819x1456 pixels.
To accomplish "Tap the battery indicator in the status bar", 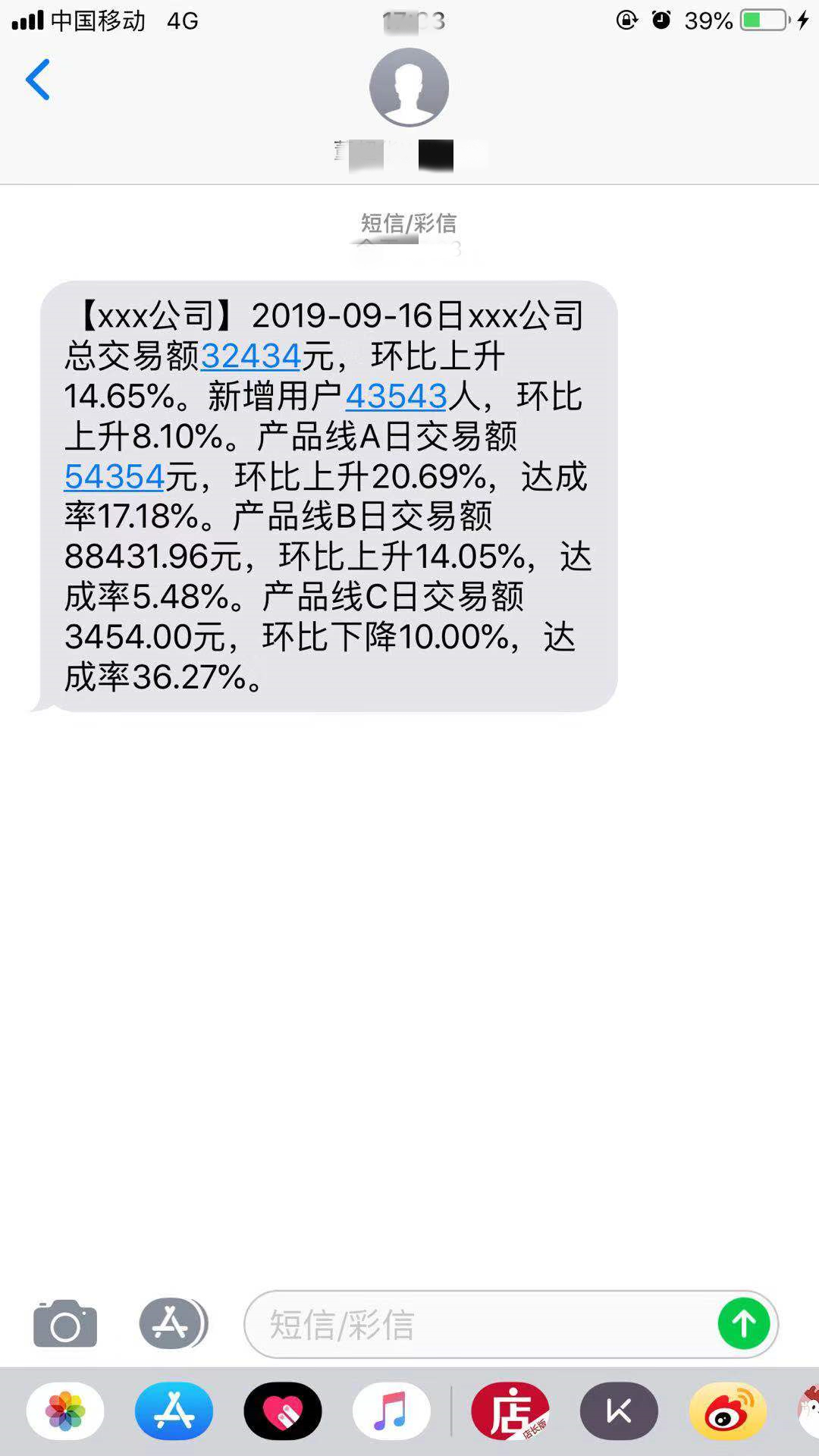I will [x=764, y=20].
